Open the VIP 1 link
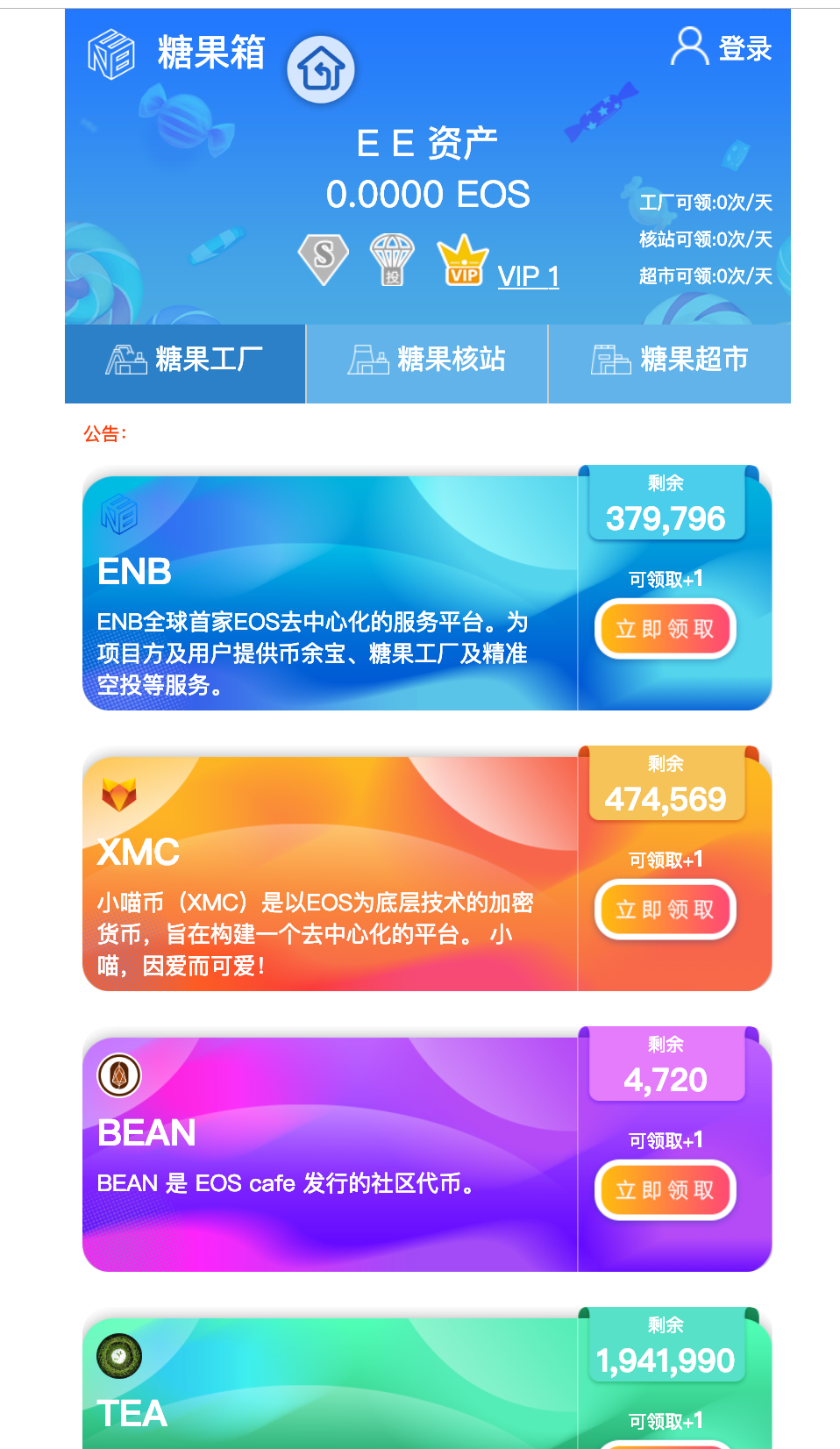 pyautogui.click(x=528, y=276)
